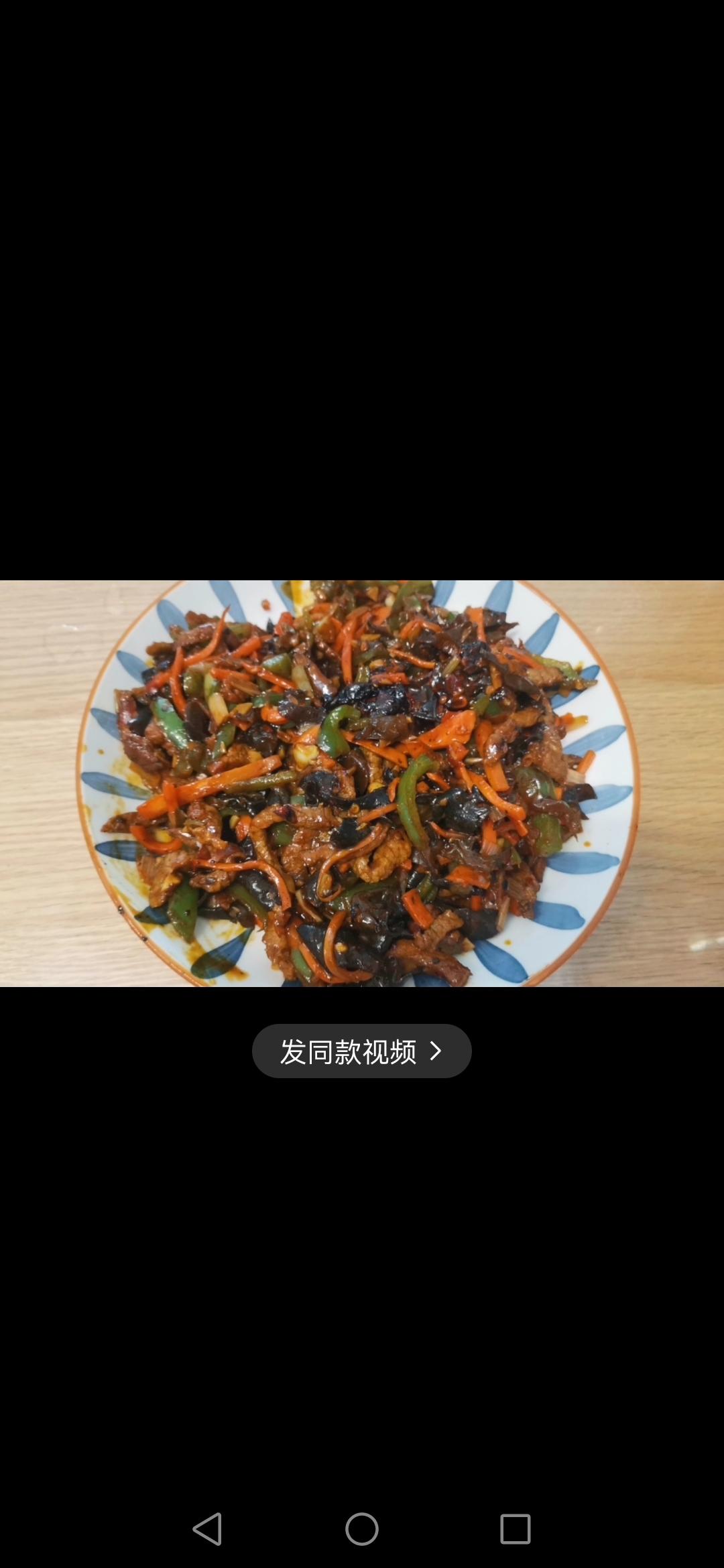Viewport: 724px width, 1568px height.
Task: Tap the food video to pause playback
Action: (x=362, y=783)
